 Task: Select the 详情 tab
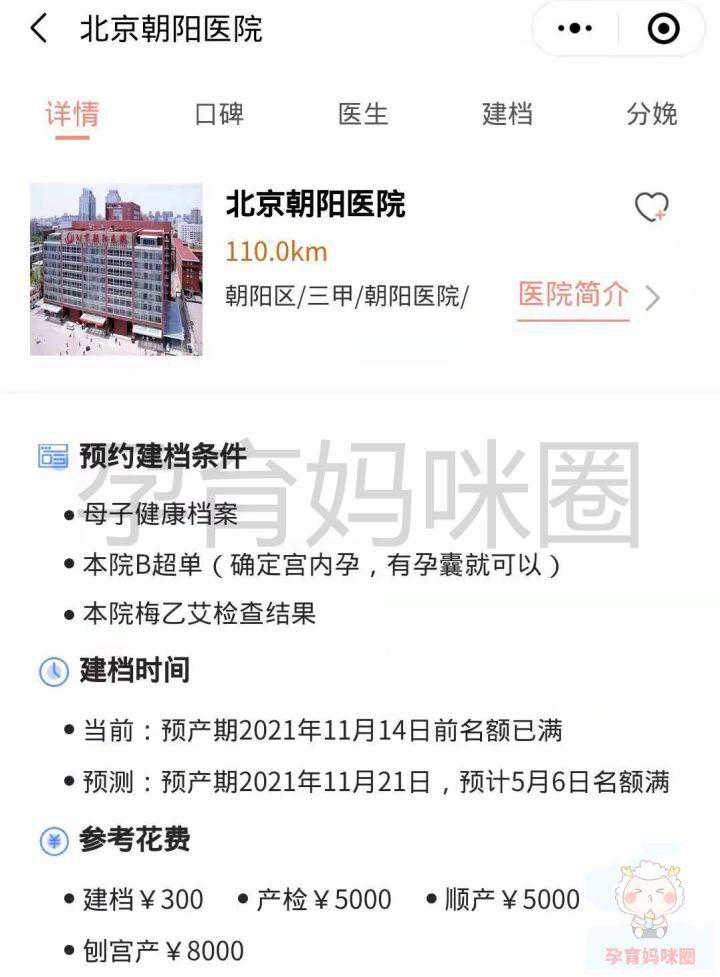coord(72,113)
